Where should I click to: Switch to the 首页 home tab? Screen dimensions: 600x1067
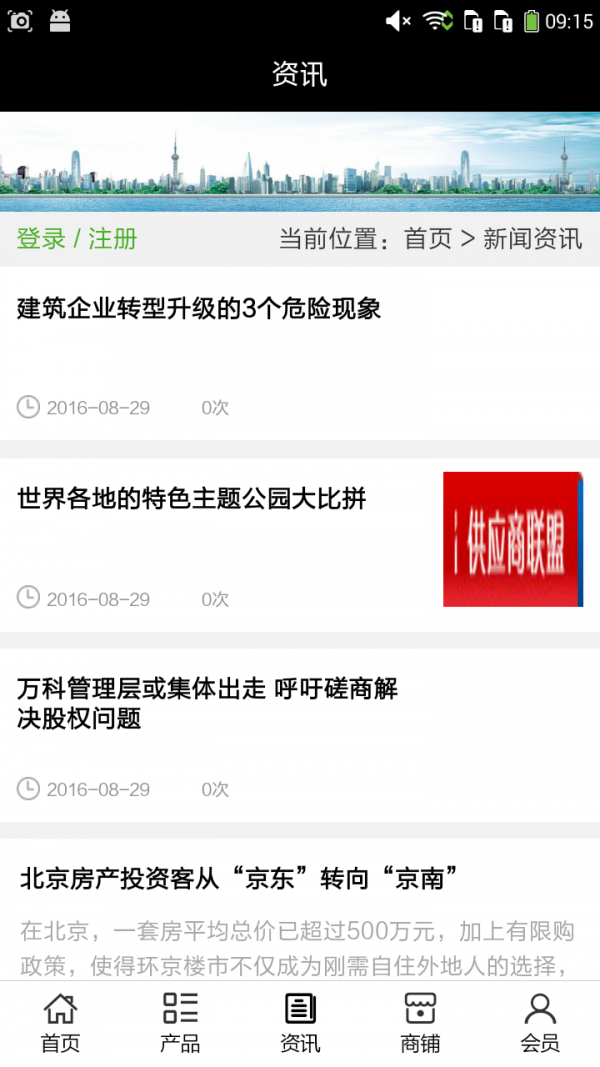pos(60,1023)
